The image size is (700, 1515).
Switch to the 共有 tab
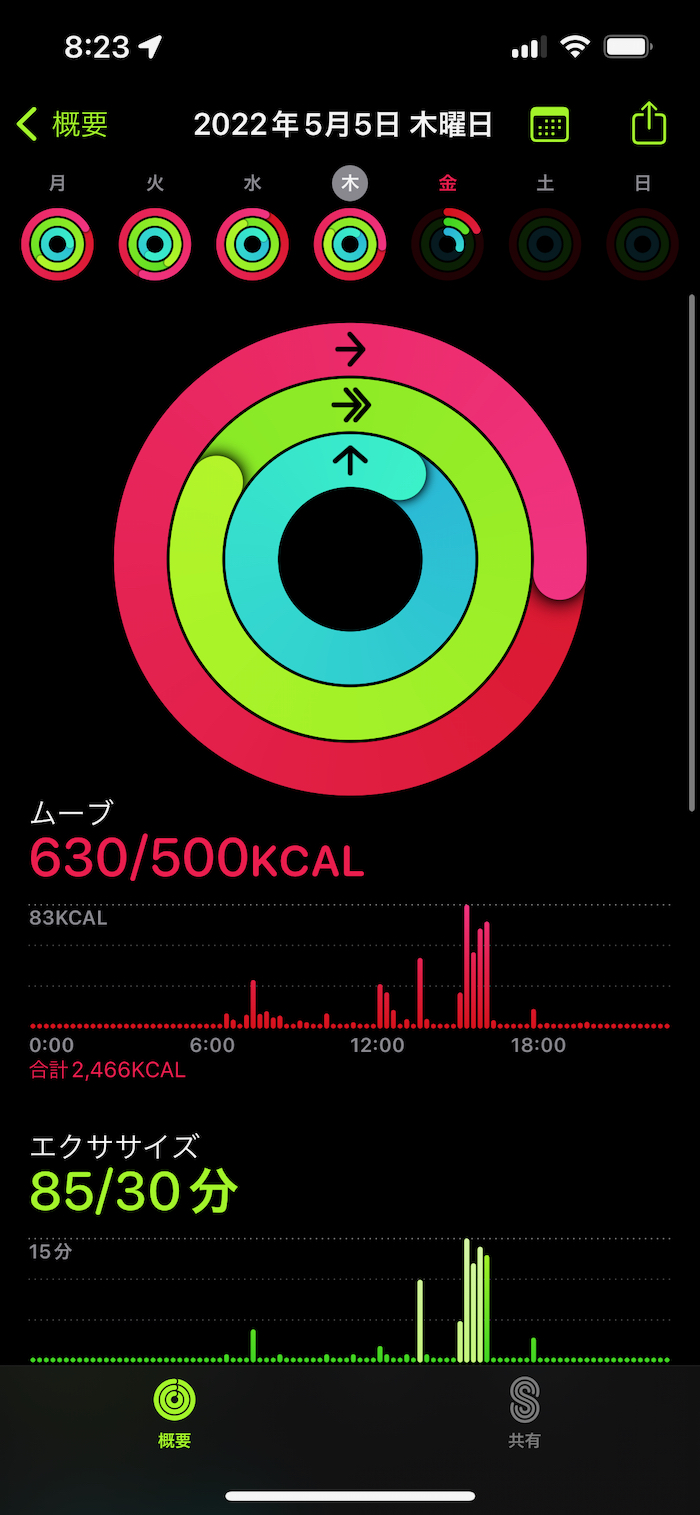pos(524,1412)
